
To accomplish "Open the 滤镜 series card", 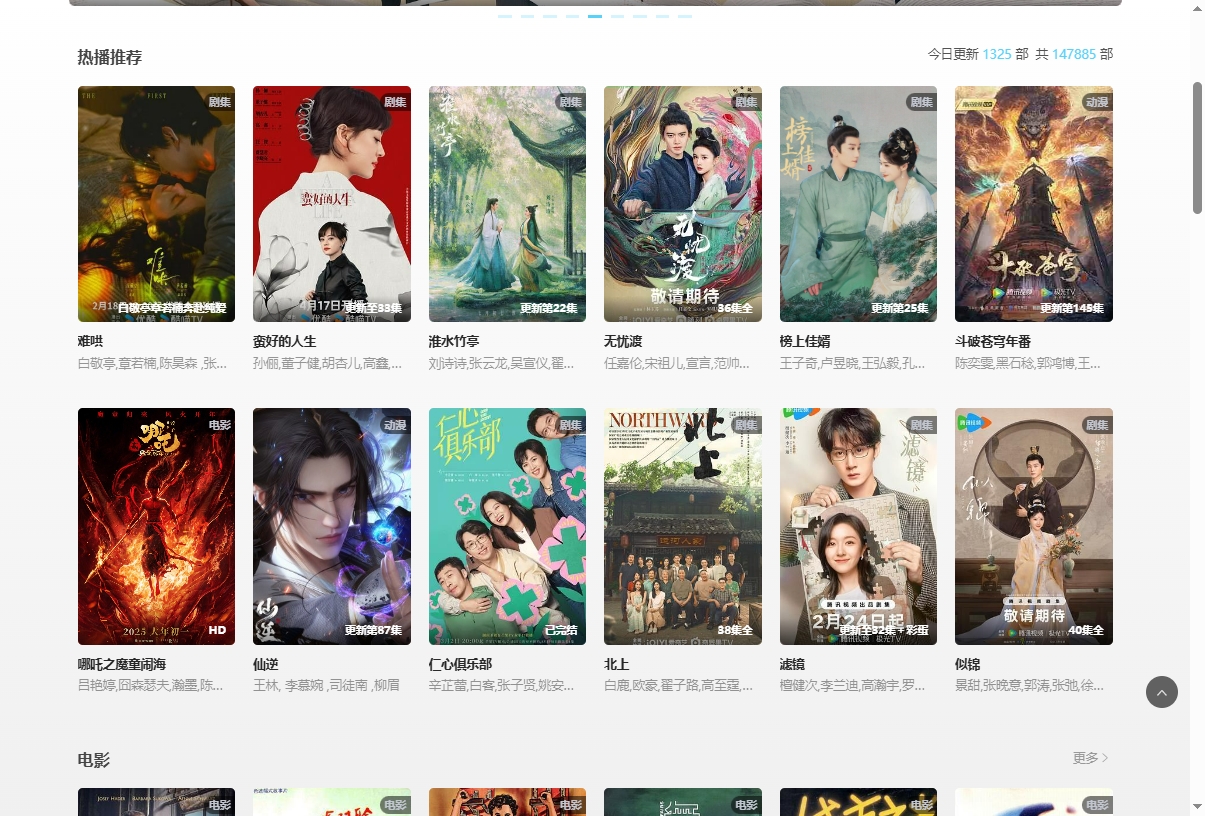I will pyautogui.click(x=858, y=526).
